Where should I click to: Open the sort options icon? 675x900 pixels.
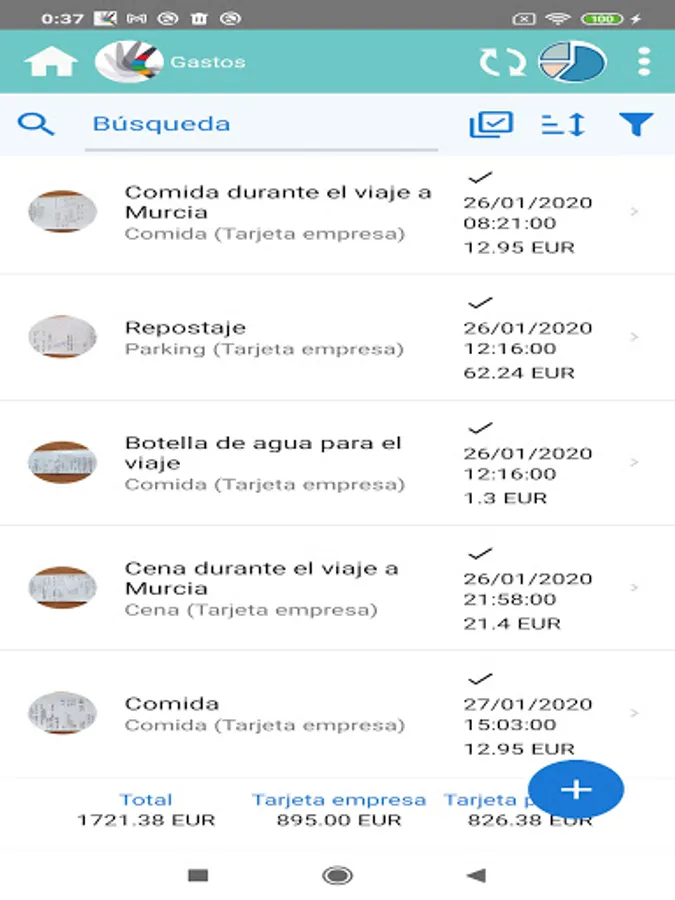pos(563,124)
